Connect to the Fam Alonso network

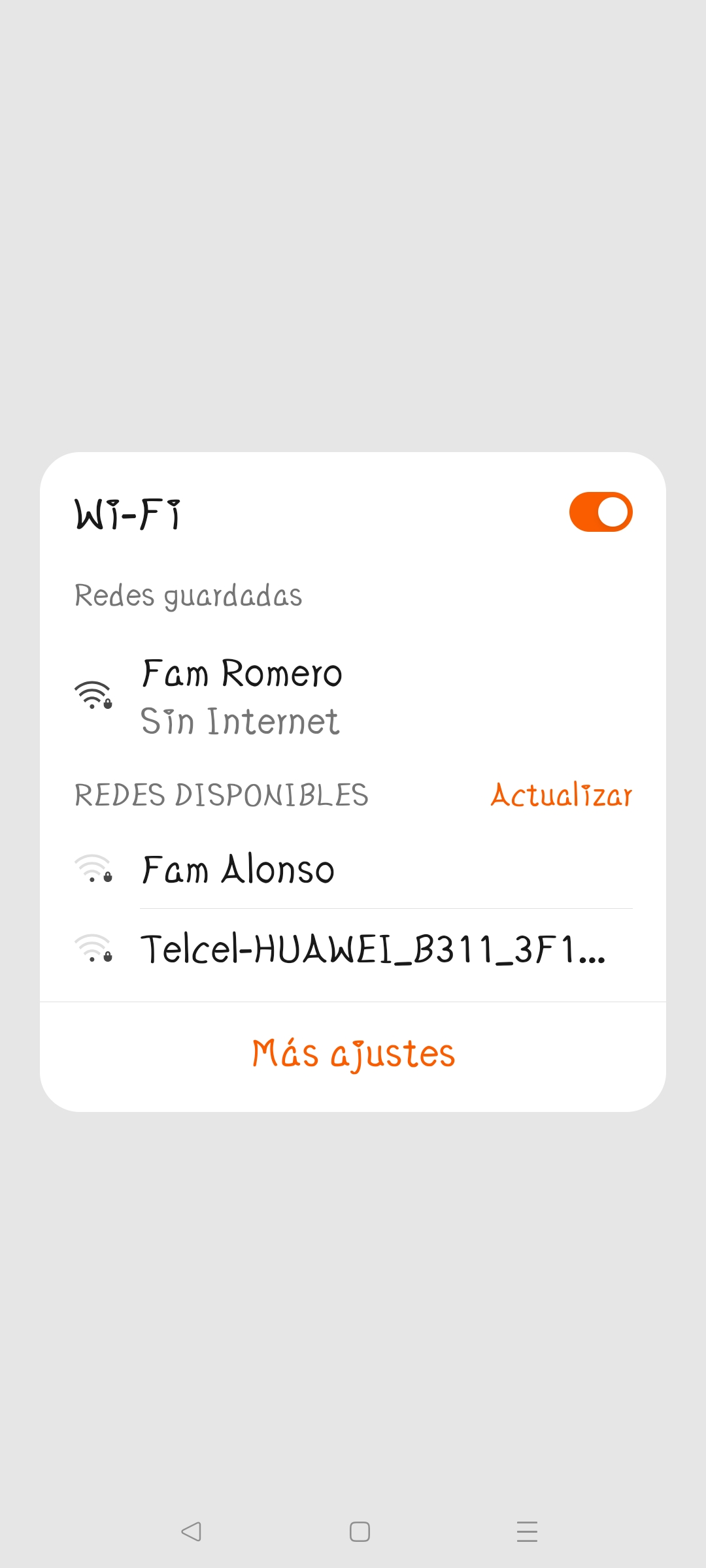click(x=353, y=870)
